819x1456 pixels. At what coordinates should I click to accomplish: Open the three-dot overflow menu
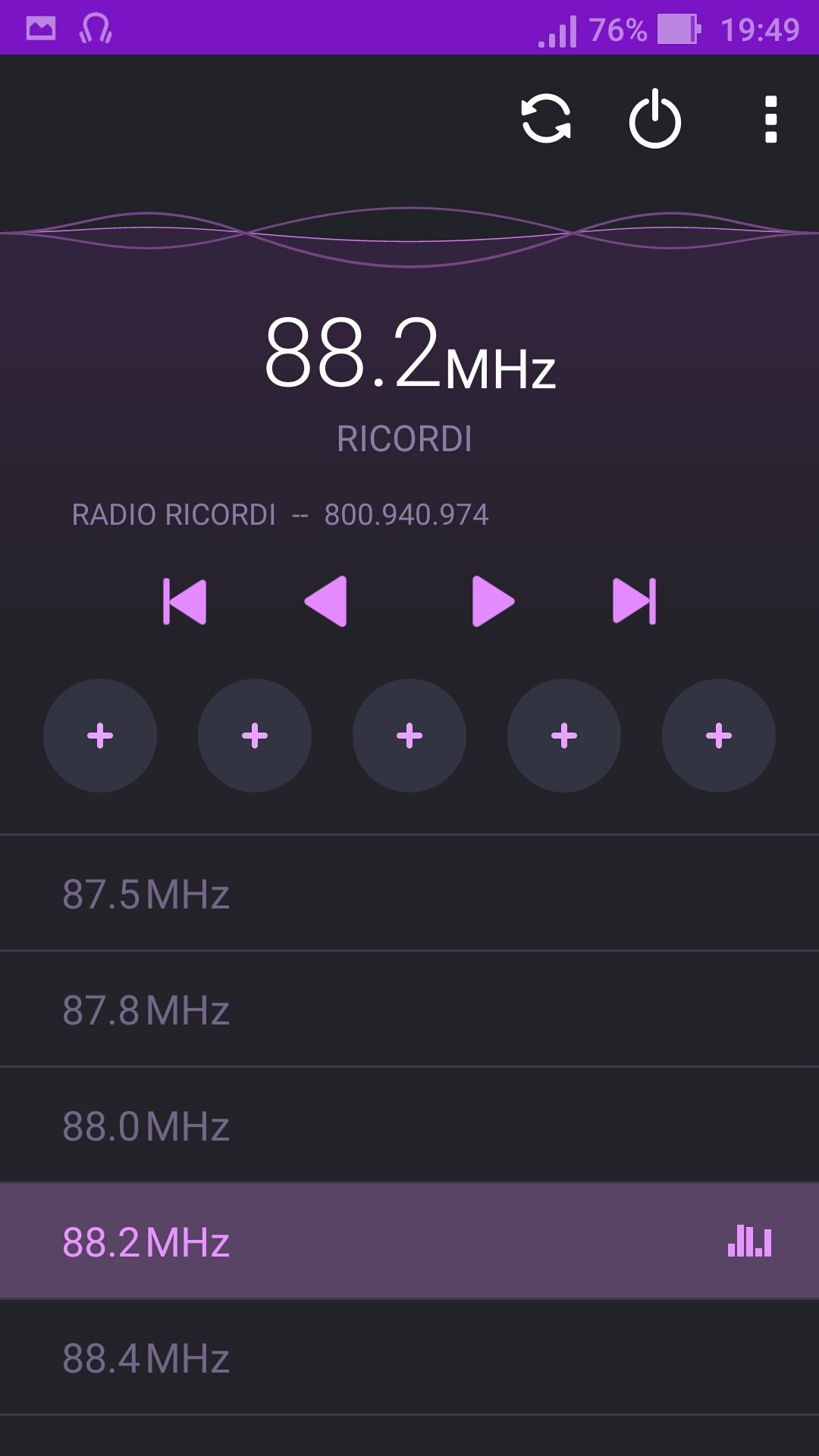[771, 119]
